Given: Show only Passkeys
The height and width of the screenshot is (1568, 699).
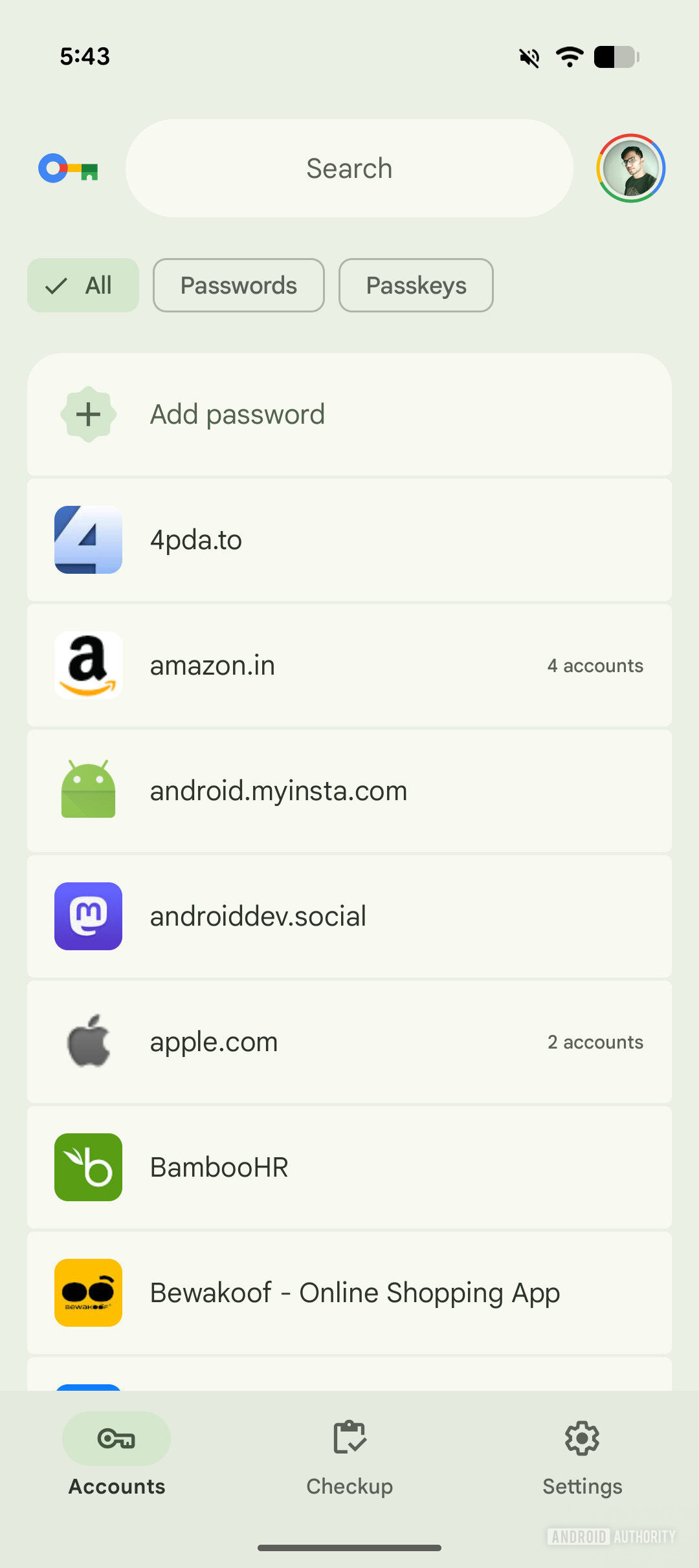Looking at the screenshot, I should 416,285.
